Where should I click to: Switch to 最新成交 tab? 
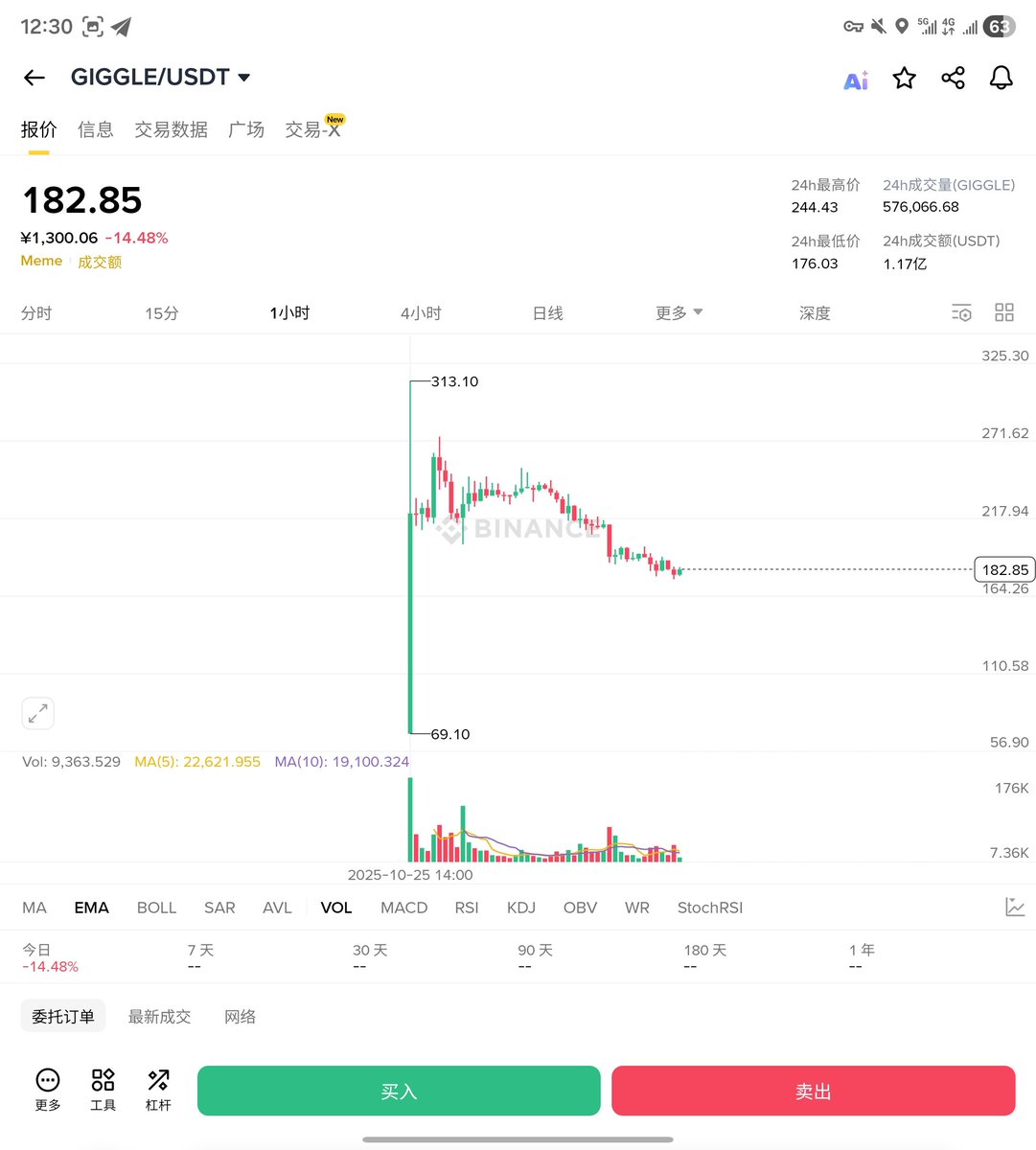(x=159, y=1017)
